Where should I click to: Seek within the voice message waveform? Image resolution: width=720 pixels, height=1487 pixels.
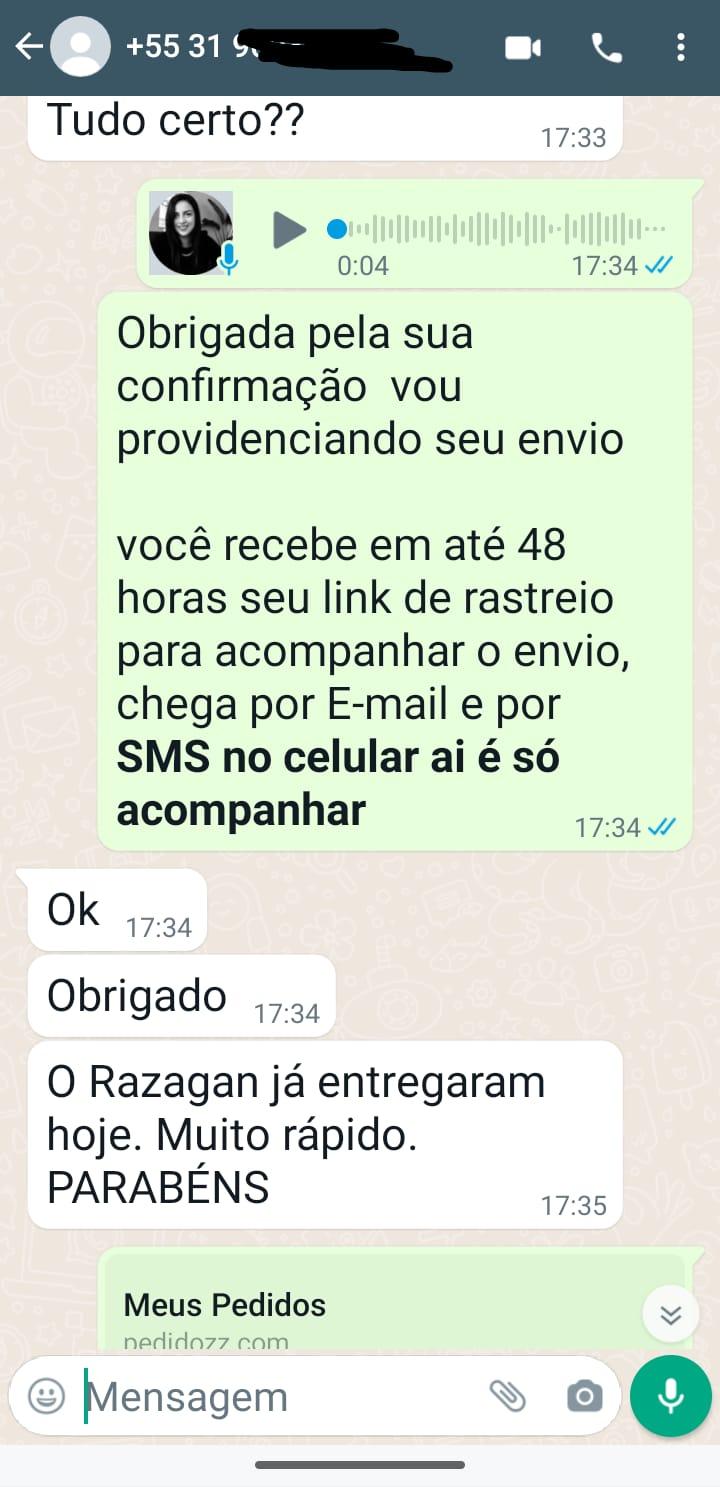(x=500, y=230)
